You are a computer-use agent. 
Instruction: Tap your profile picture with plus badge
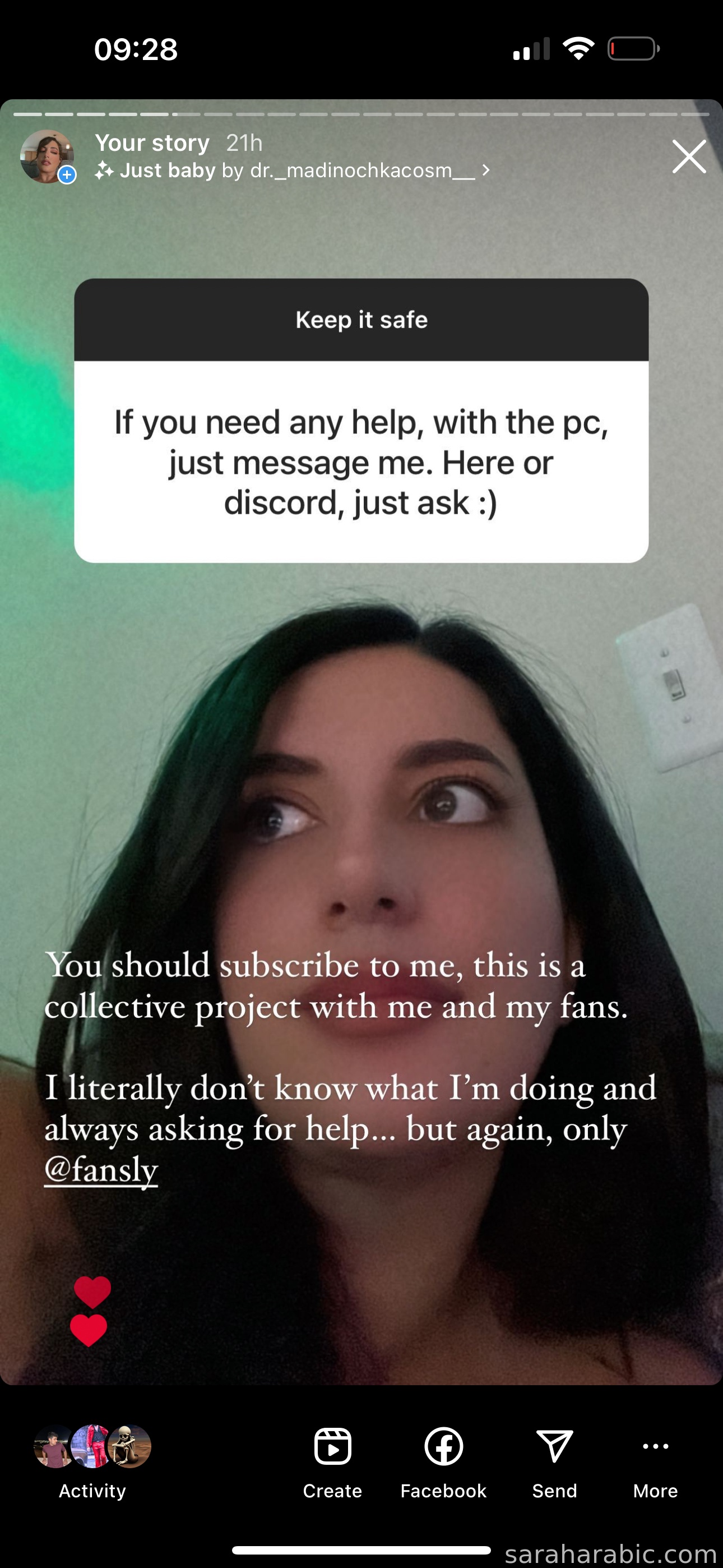click(48, 156)
